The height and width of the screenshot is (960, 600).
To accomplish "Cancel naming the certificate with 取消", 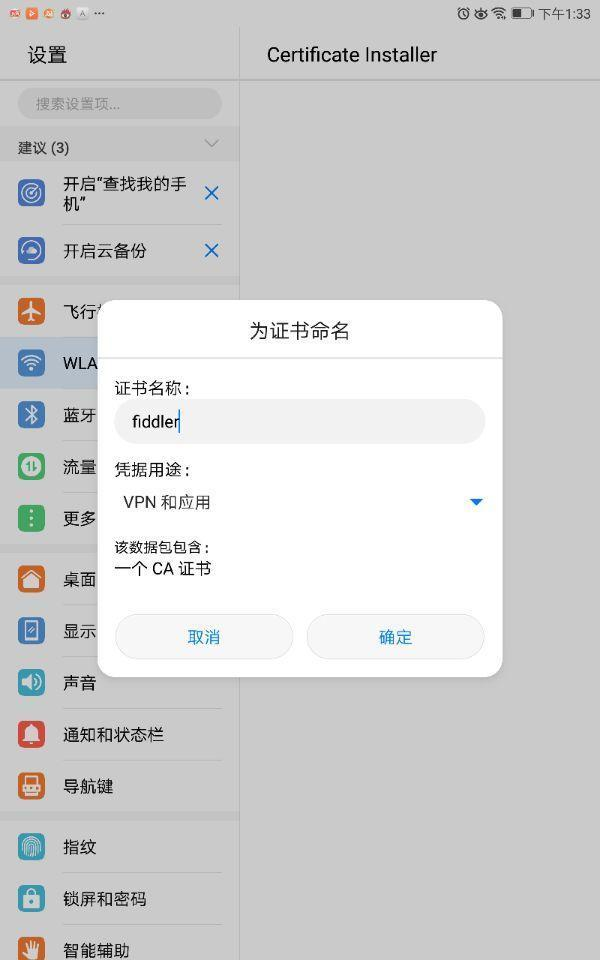I will (204, 637).
